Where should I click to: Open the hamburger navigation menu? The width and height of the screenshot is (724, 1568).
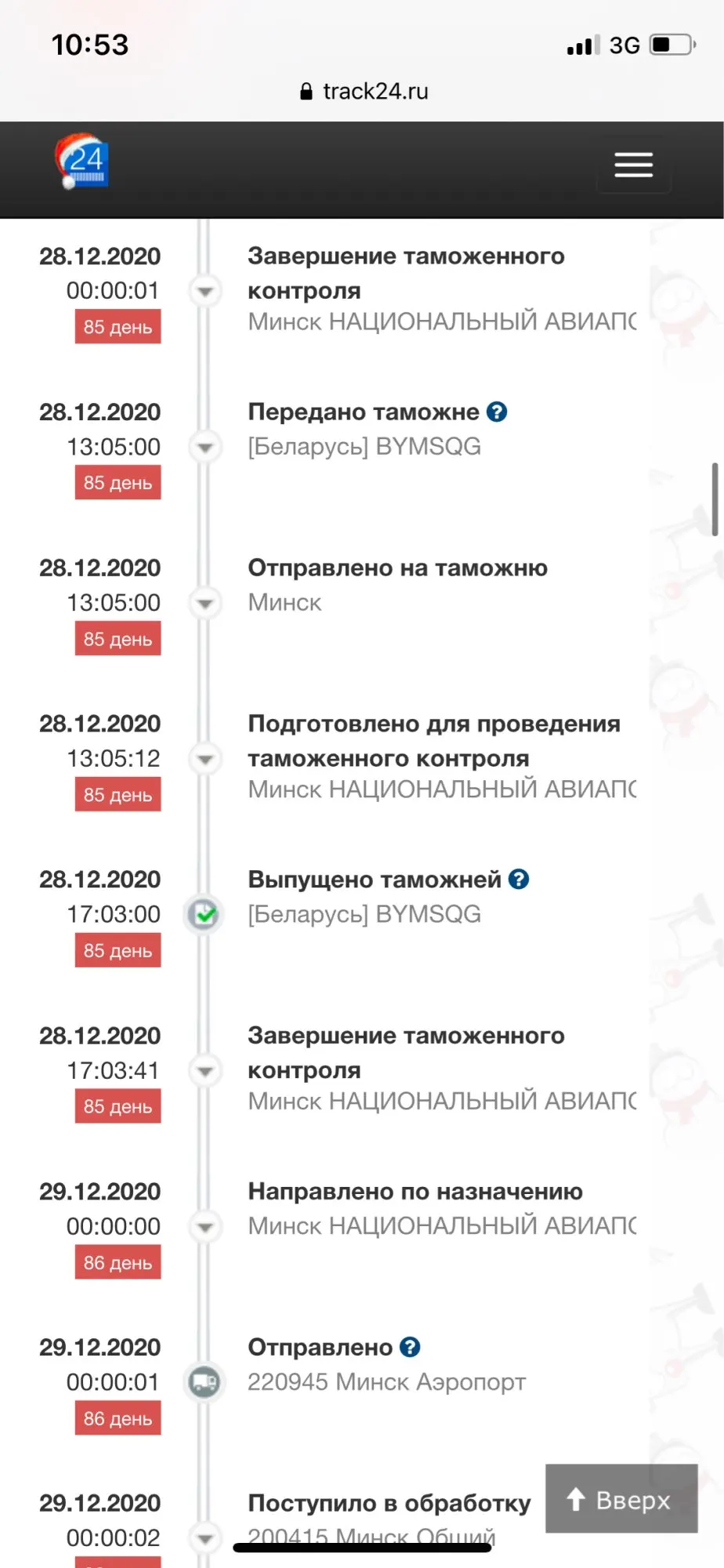[633, 165]
